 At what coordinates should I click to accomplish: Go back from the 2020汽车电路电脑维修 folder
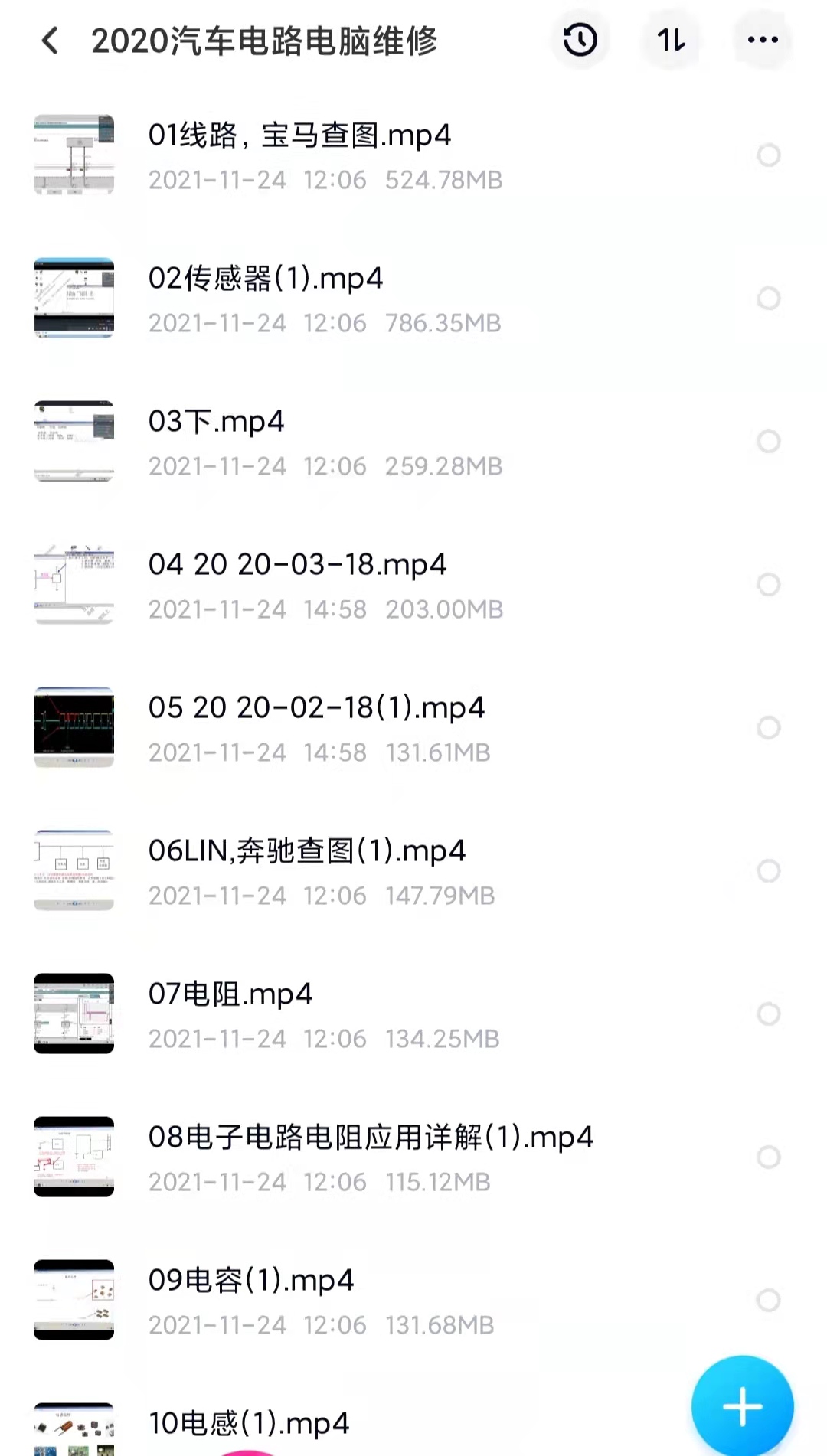click(51, 41)
